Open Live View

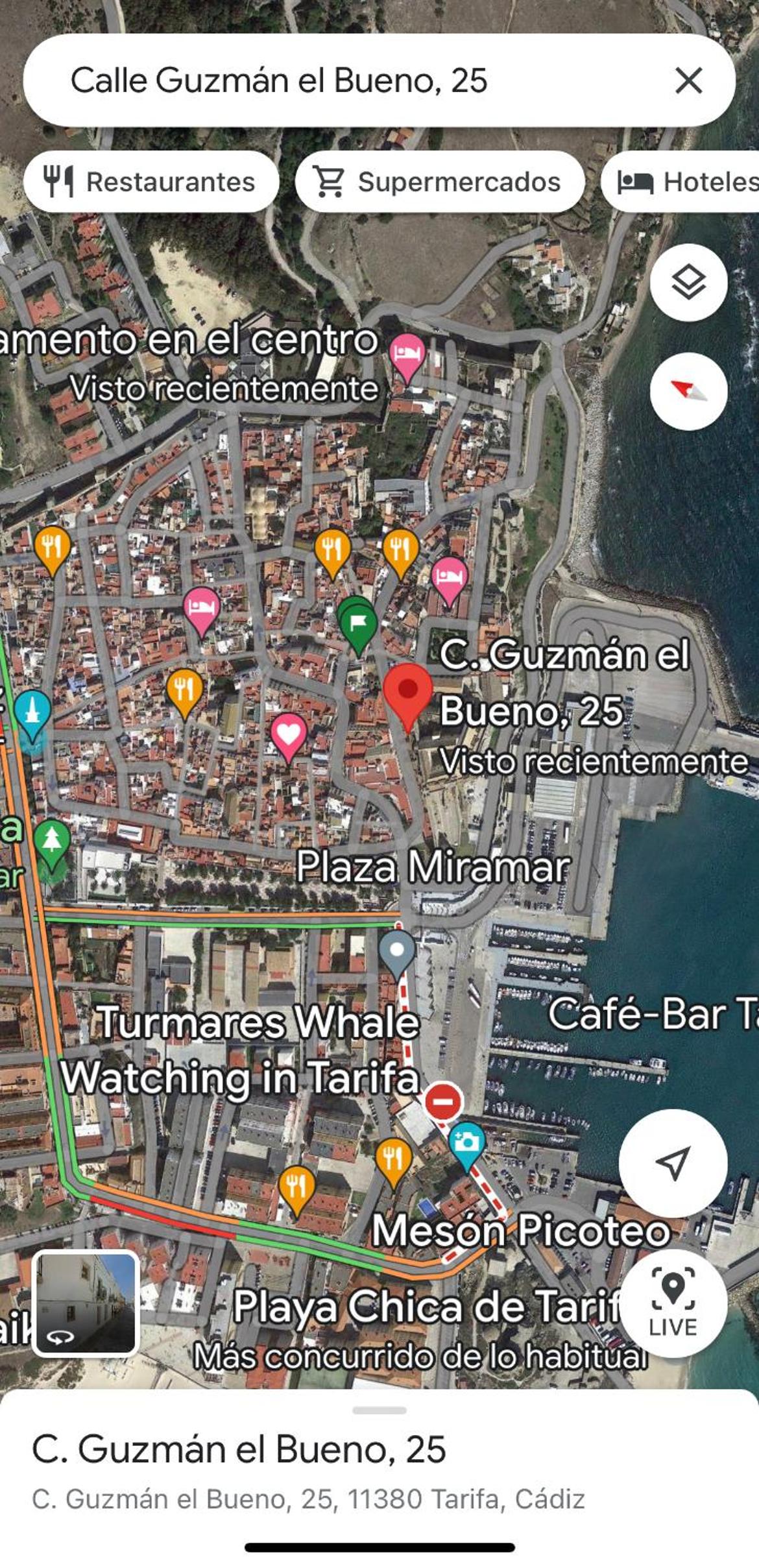pos(673,1303)
